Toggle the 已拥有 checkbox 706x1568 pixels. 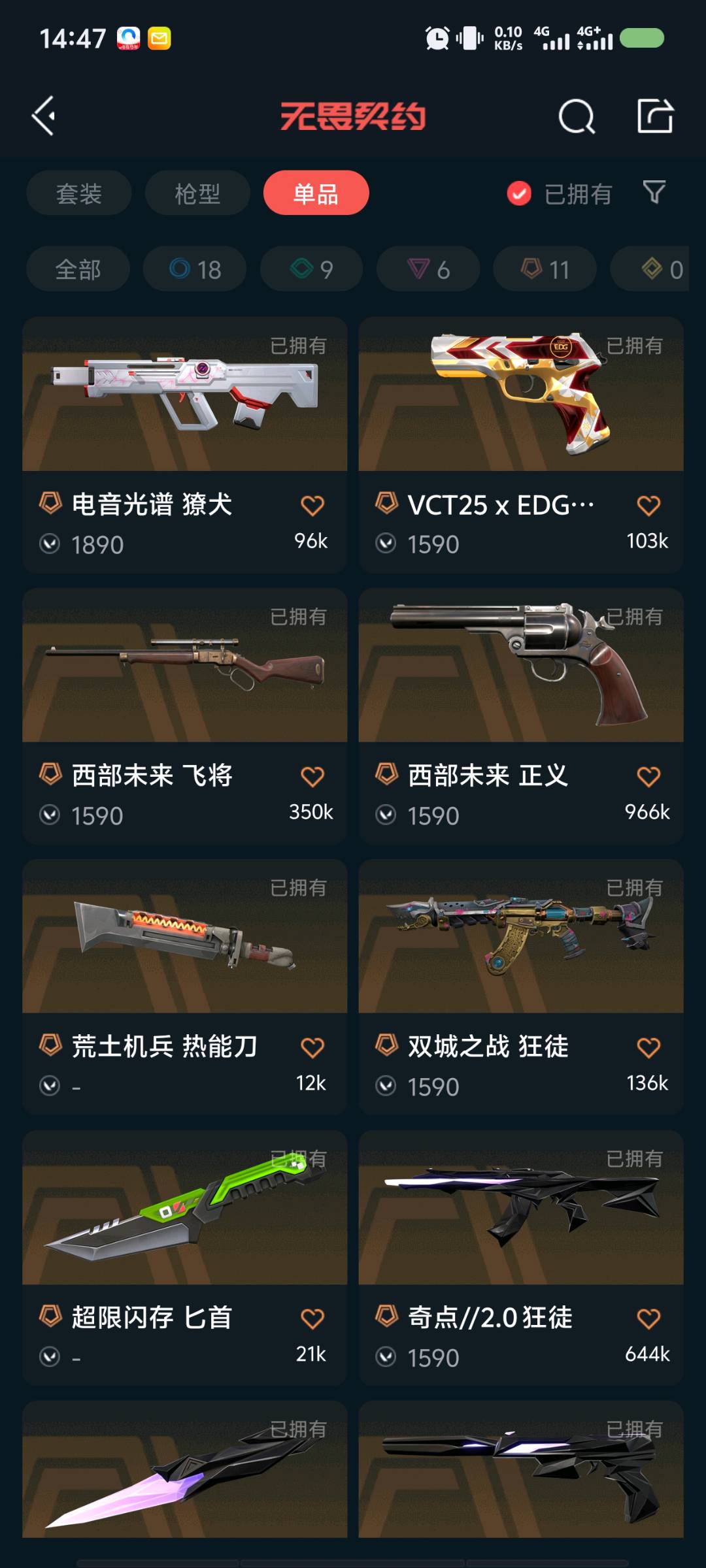[x=519, y=193]
